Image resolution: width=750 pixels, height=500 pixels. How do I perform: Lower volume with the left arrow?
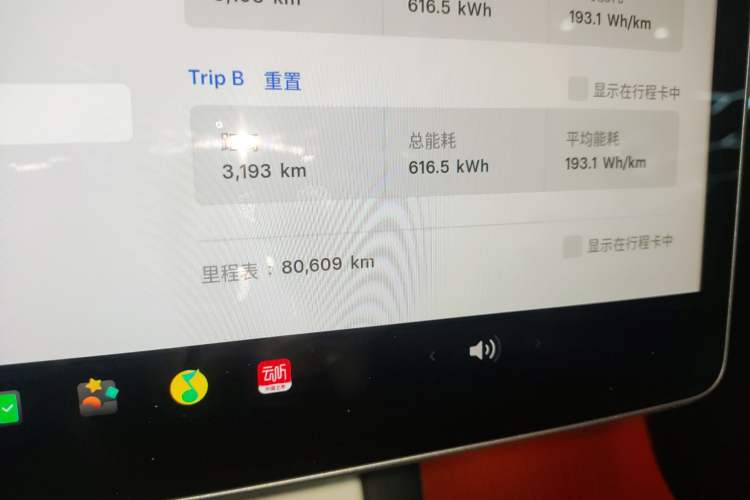point(432,356)
